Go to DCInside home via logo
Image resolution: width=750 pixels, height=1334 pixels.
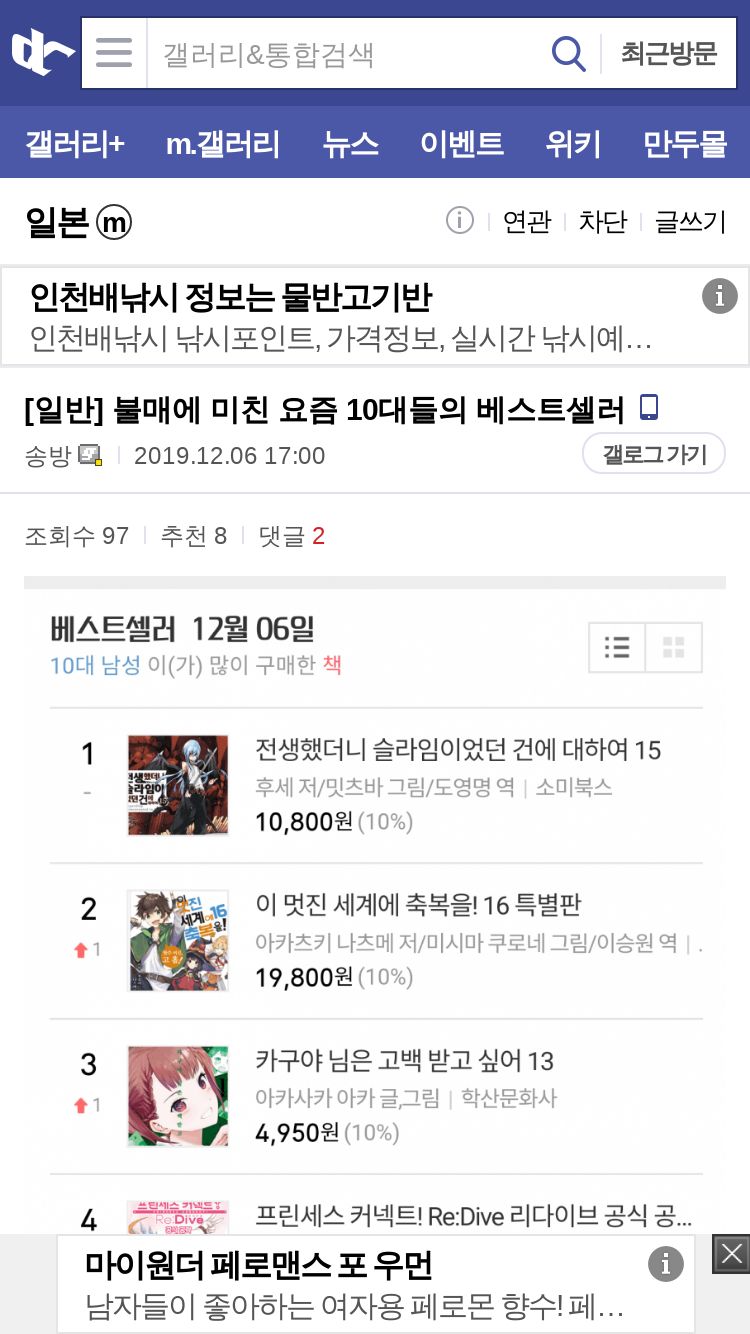[x=42, y=52]
